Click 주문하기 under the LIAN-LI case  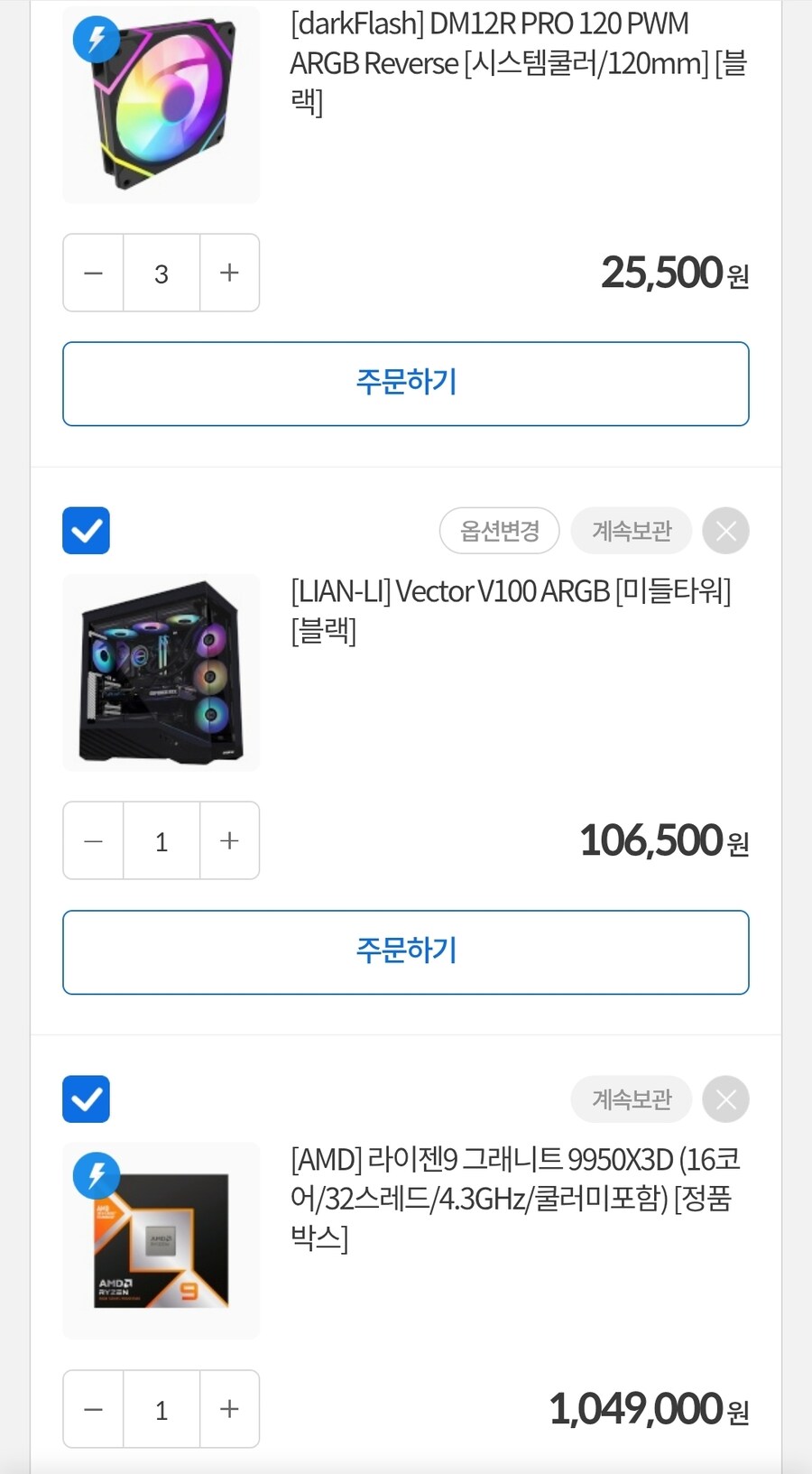point(405,952)
